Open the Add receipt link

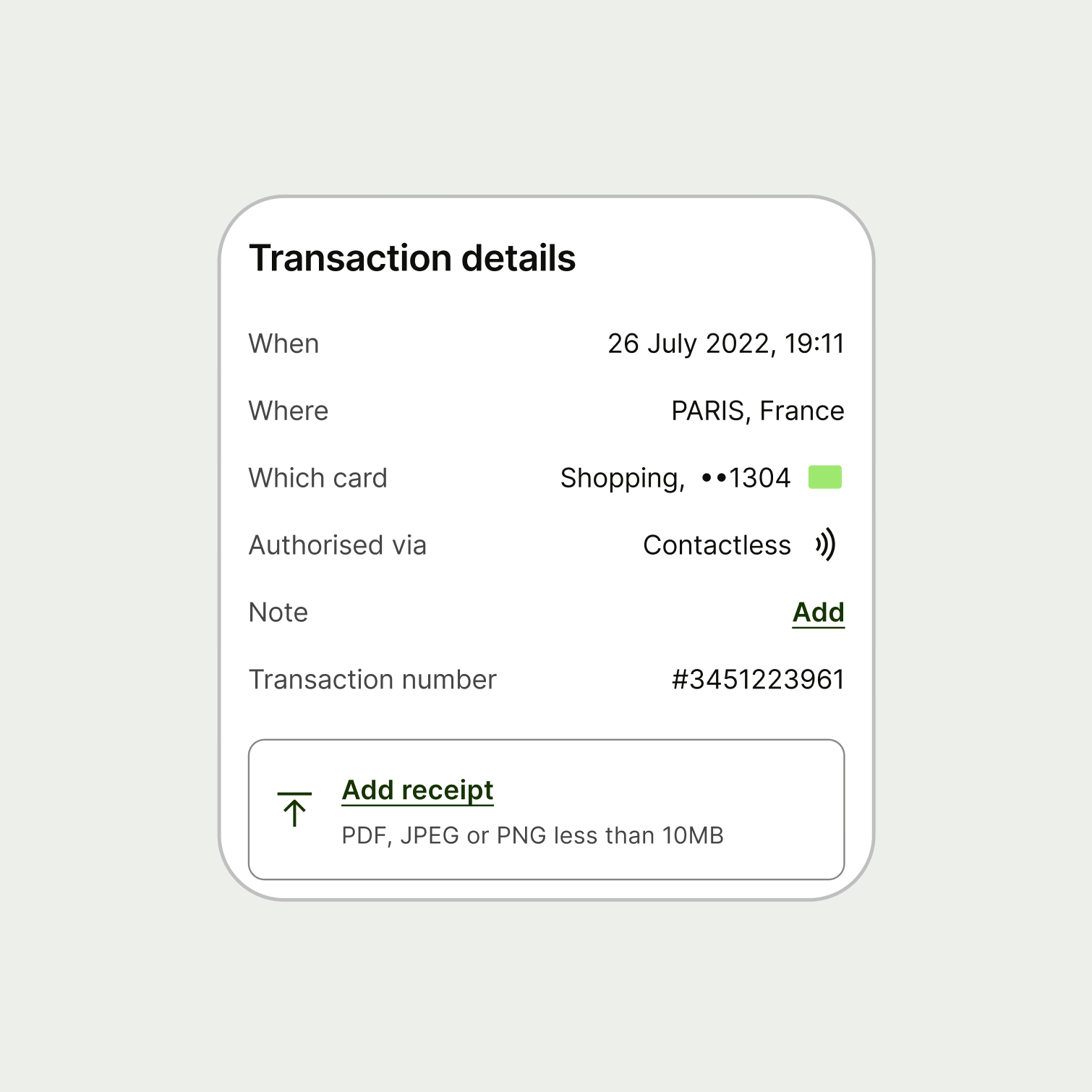coord(417,790)
